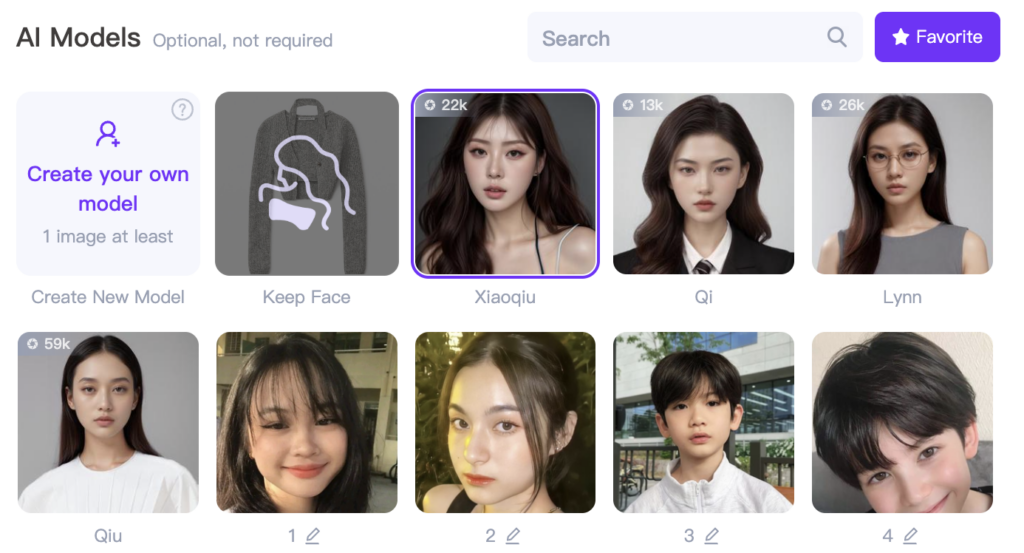Select custom model 1 photo
The image size is (1024, 553).
tap(306, 422)
